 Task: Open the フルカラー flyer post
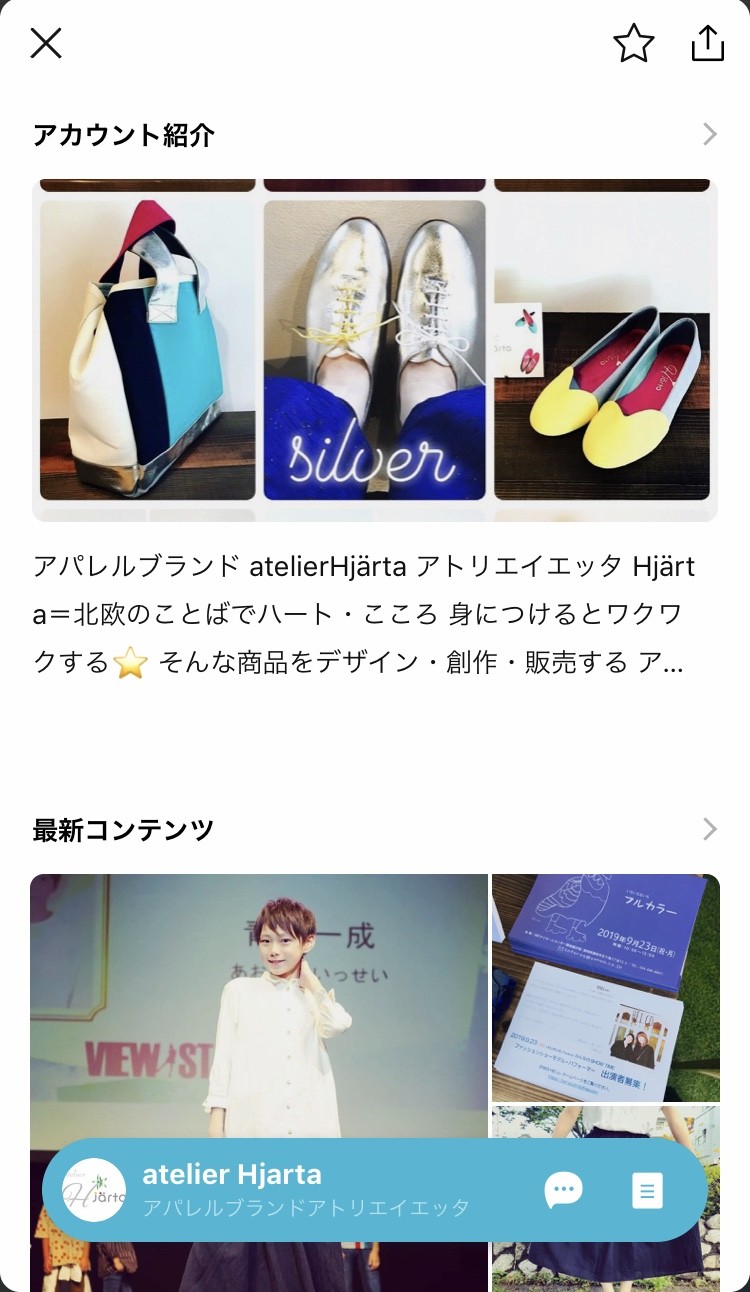[x=605, y=985]
